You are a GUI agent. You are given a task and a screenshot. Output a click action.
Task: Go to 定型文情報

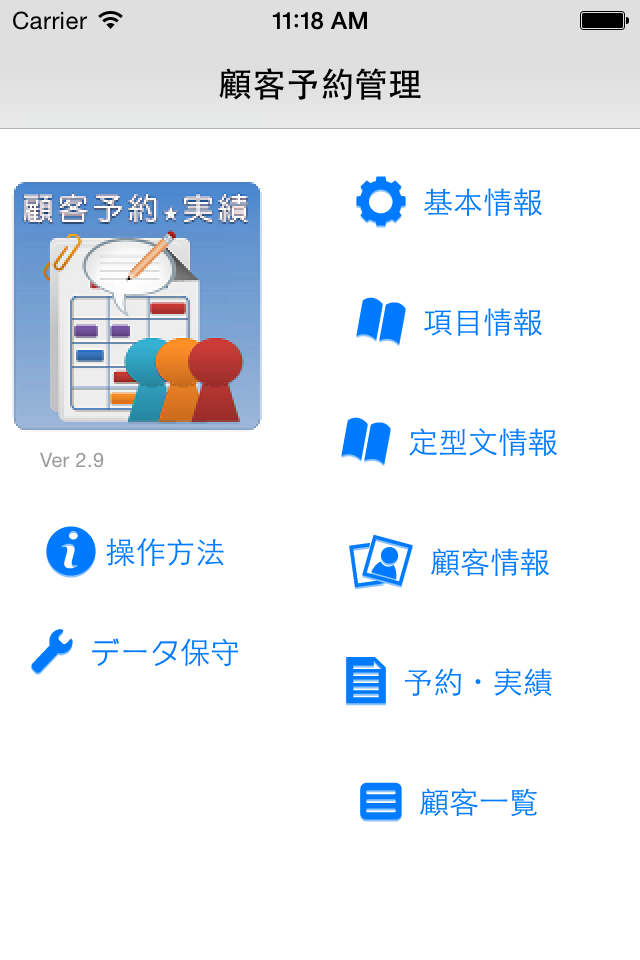449,442
